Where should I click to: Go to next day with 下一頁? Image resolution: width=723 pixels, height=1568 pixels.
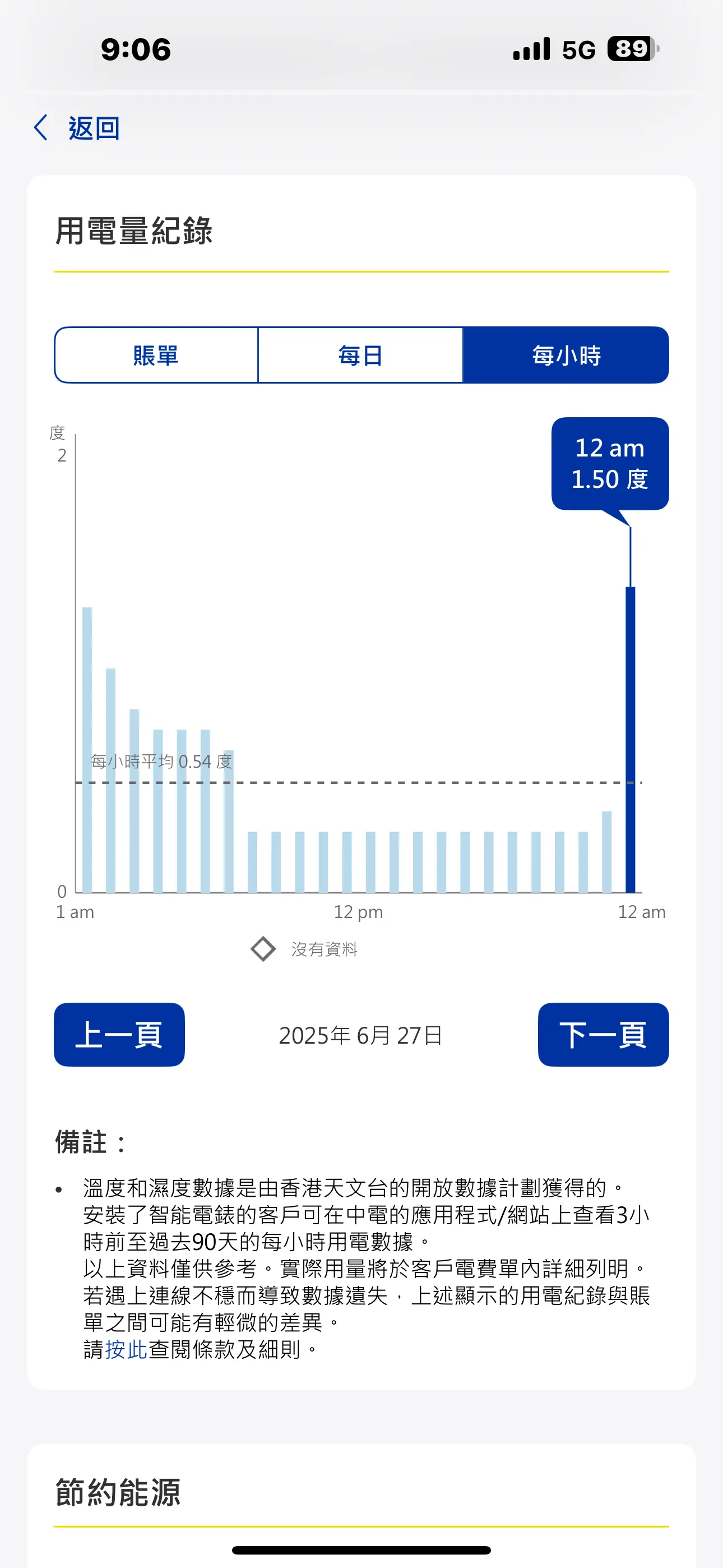tap(603, 1034)
